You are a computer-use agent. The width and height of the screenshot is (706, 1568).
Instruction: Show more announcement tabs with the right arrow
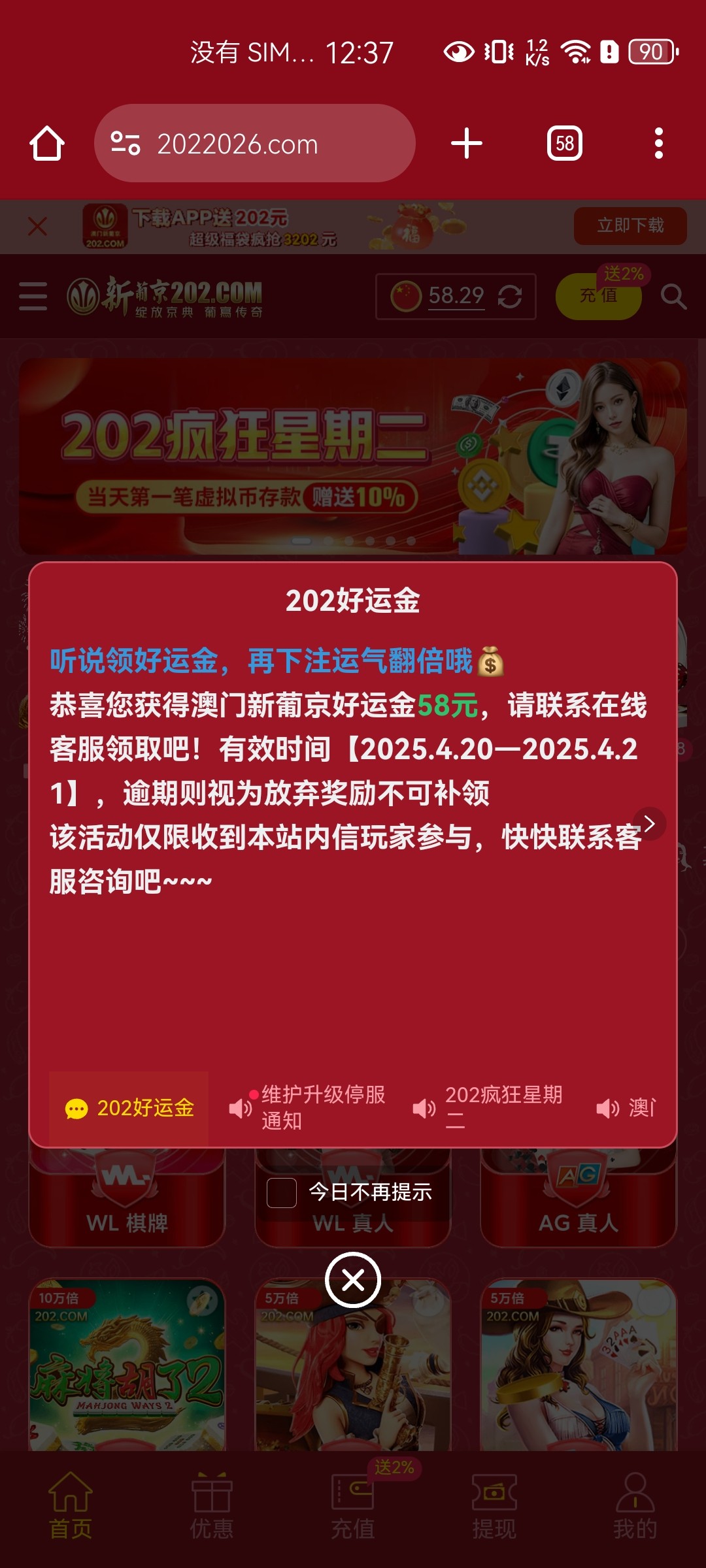tap(650, 824)
